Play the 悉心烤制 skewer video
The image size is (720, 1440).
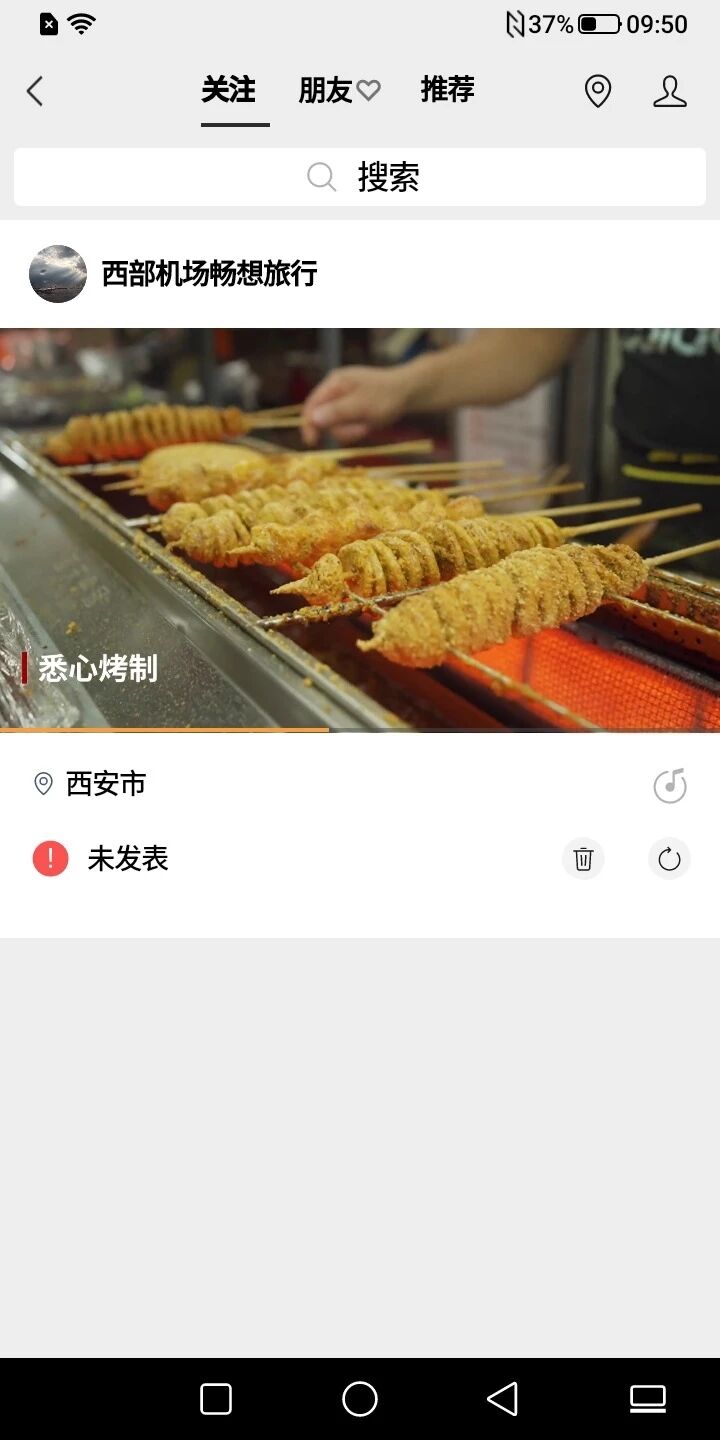(360, 530)
